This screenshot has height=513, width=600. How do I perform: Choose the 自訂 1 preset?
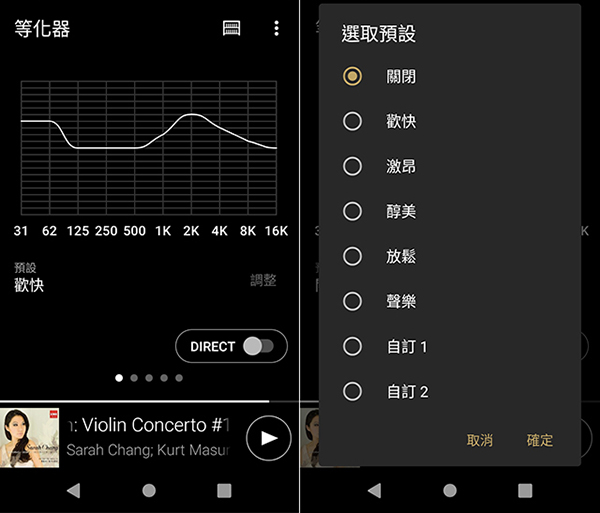(x=352, y=346)
